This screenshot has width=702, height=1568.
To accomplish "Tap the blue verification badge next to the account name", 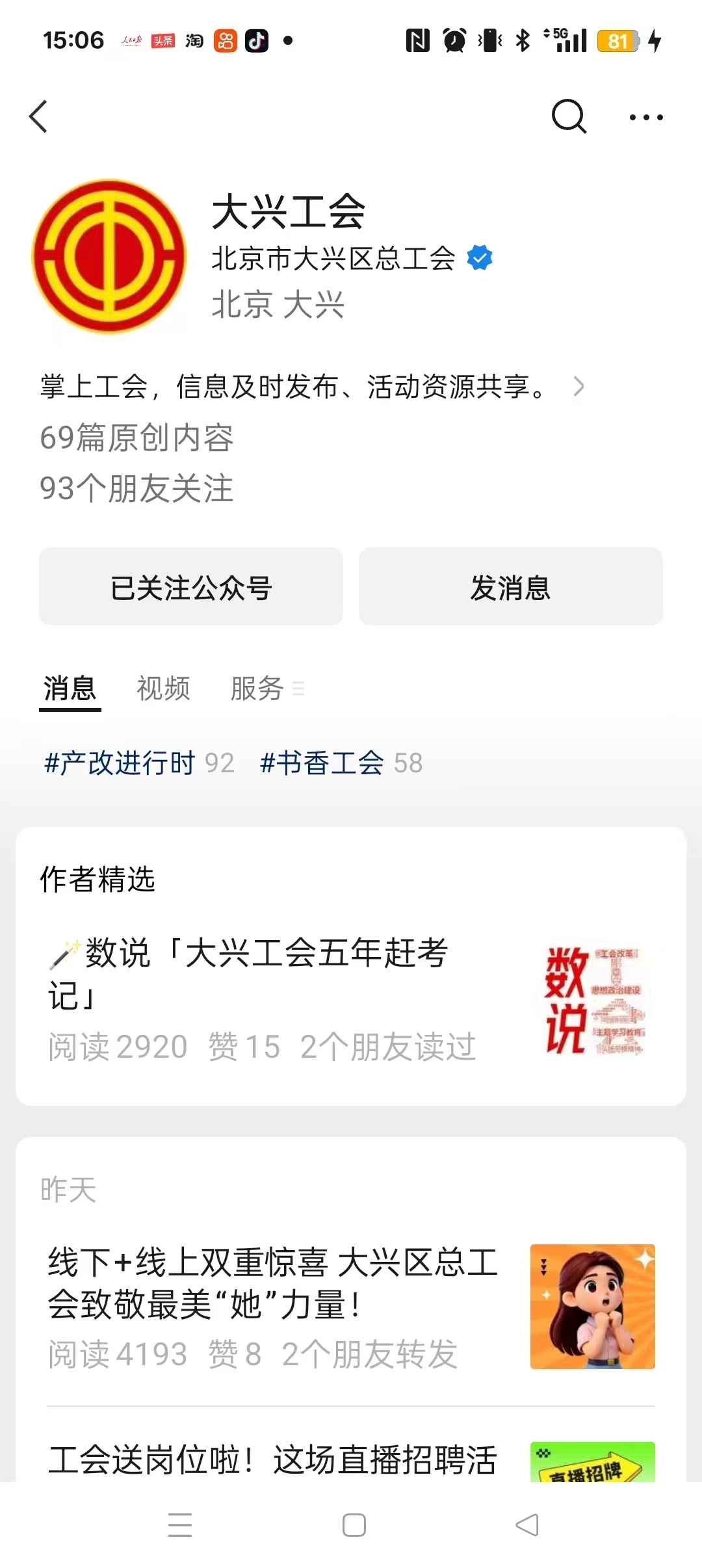I will [478, 257].
